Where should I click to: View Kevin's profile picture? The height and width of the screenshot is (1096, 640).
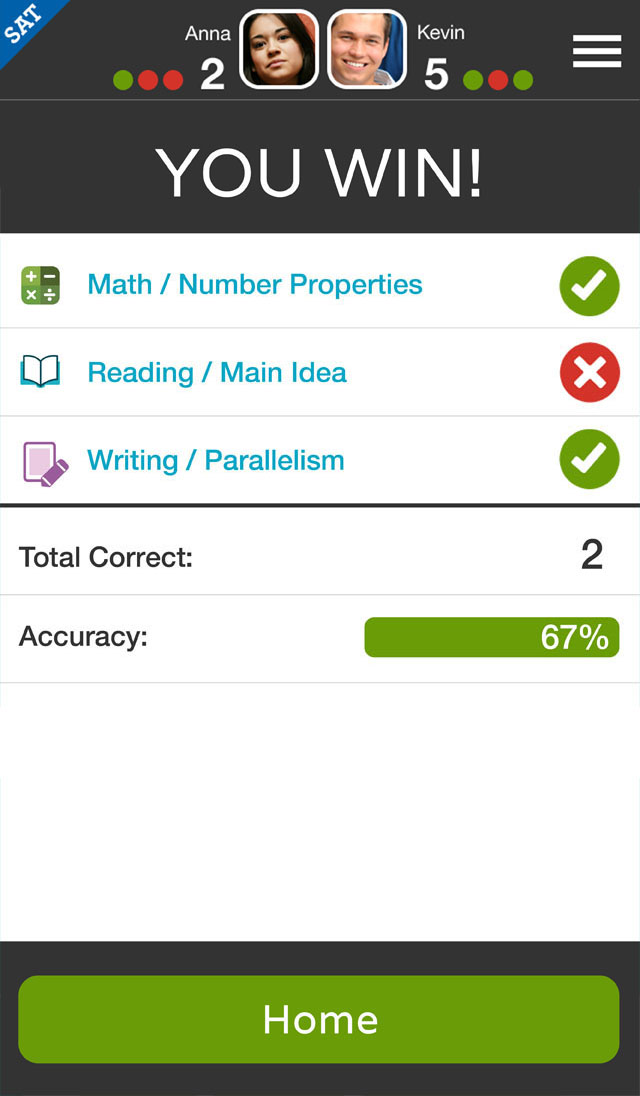[367, 49]
